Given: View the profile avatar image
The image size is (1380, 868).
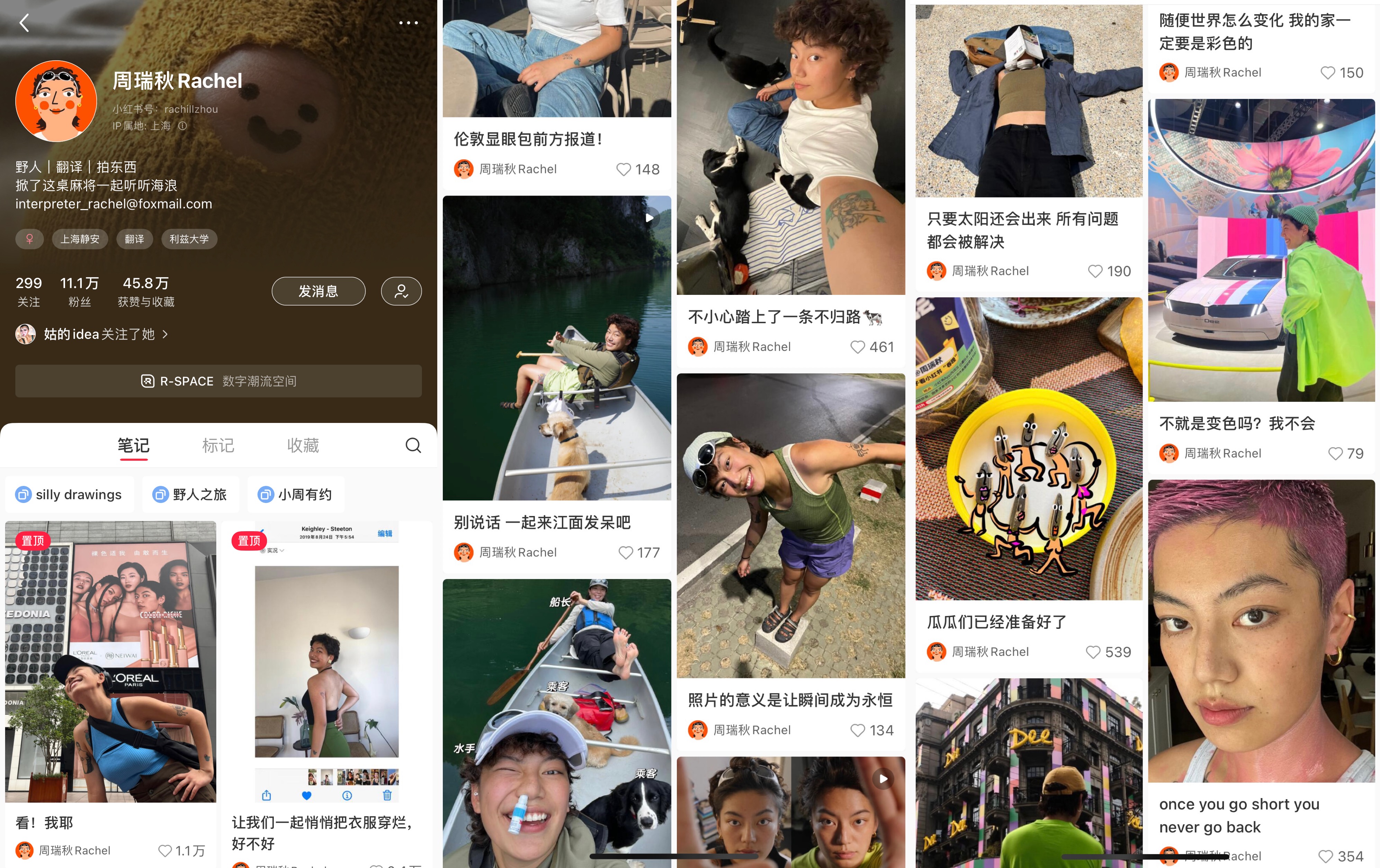Looking at the screenshot, I should coord(56,101).
